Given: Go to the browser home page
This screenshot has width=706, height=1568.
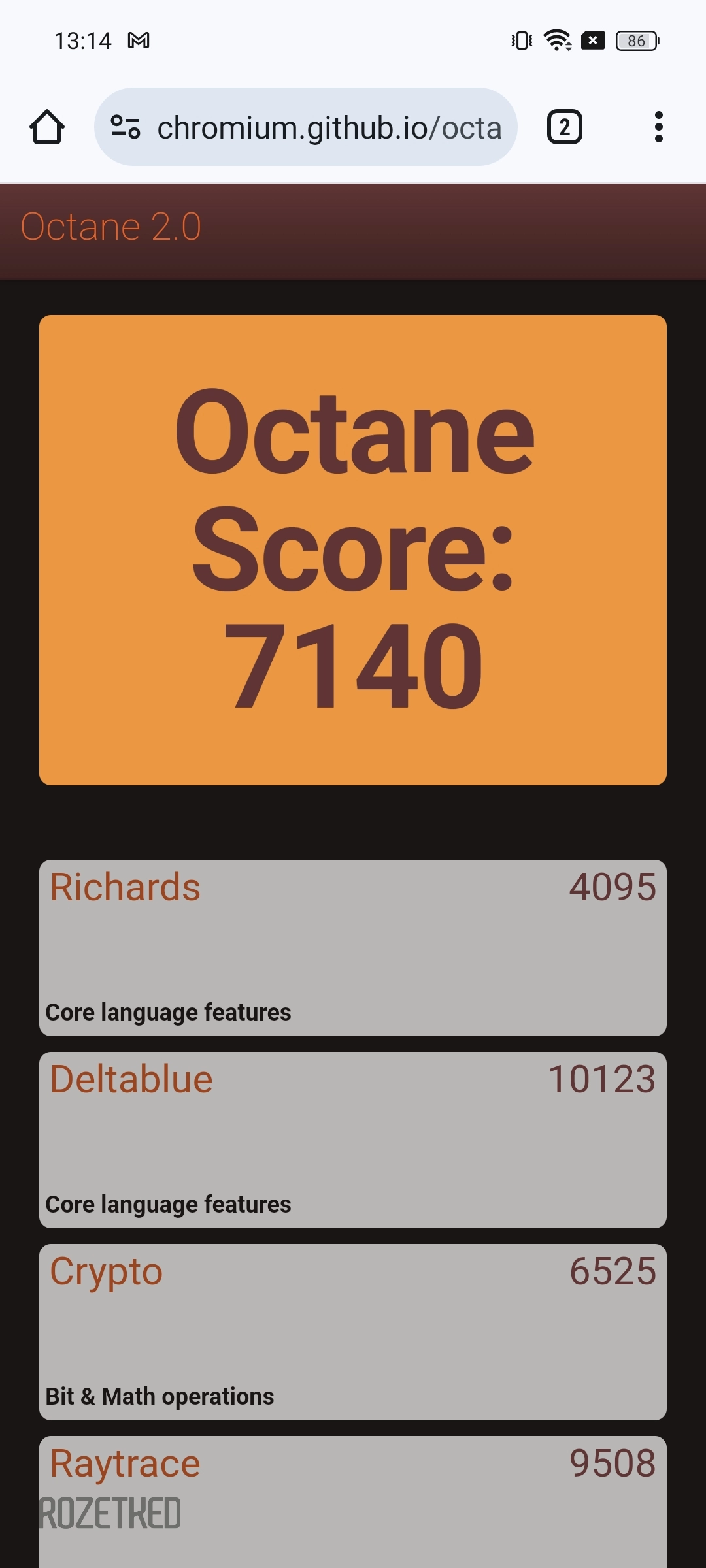Looking at the screenshot, I should coord(47,127).
